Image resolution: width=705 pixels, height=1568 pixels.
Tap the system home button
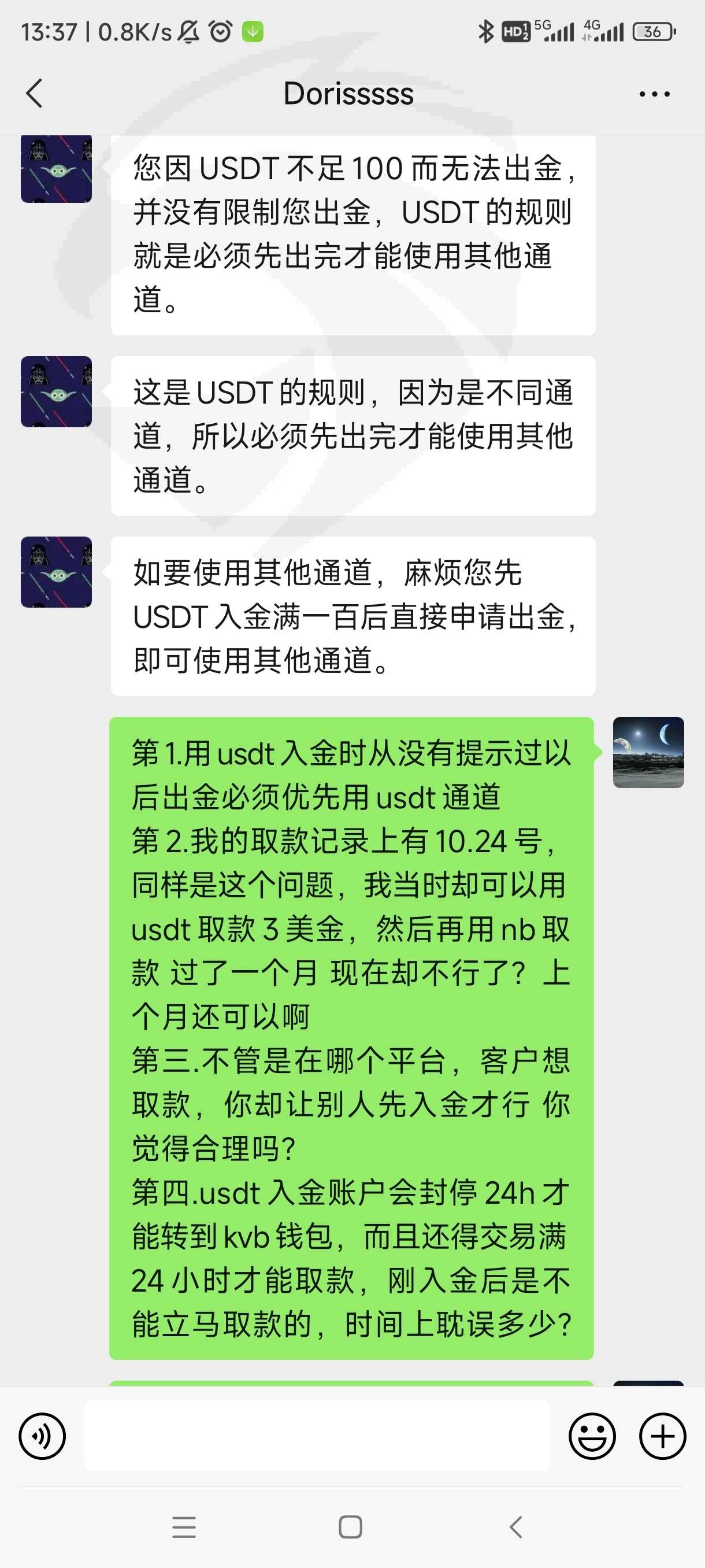pos(350,1527)
